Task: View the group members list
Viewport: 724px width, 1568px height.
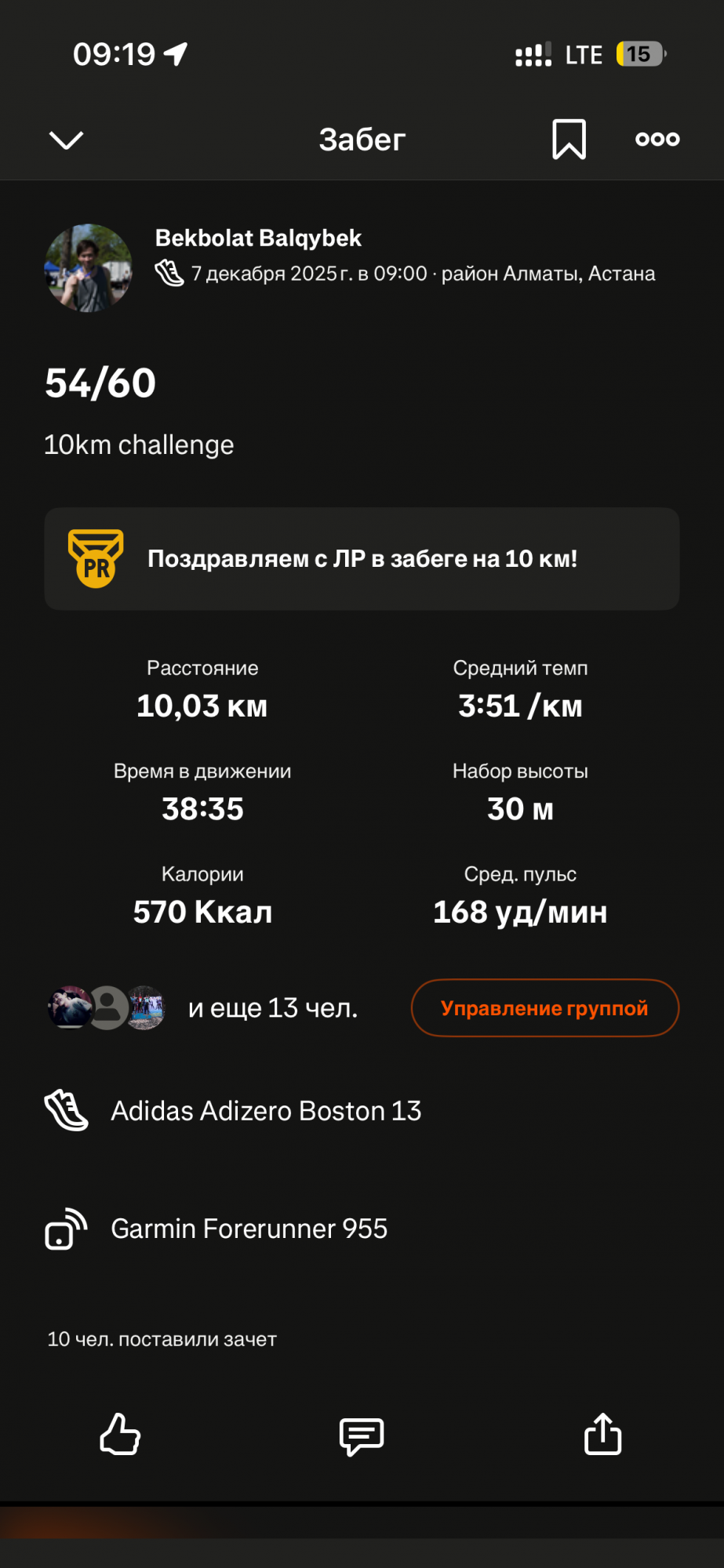Action: click(x=202, y=1008)
